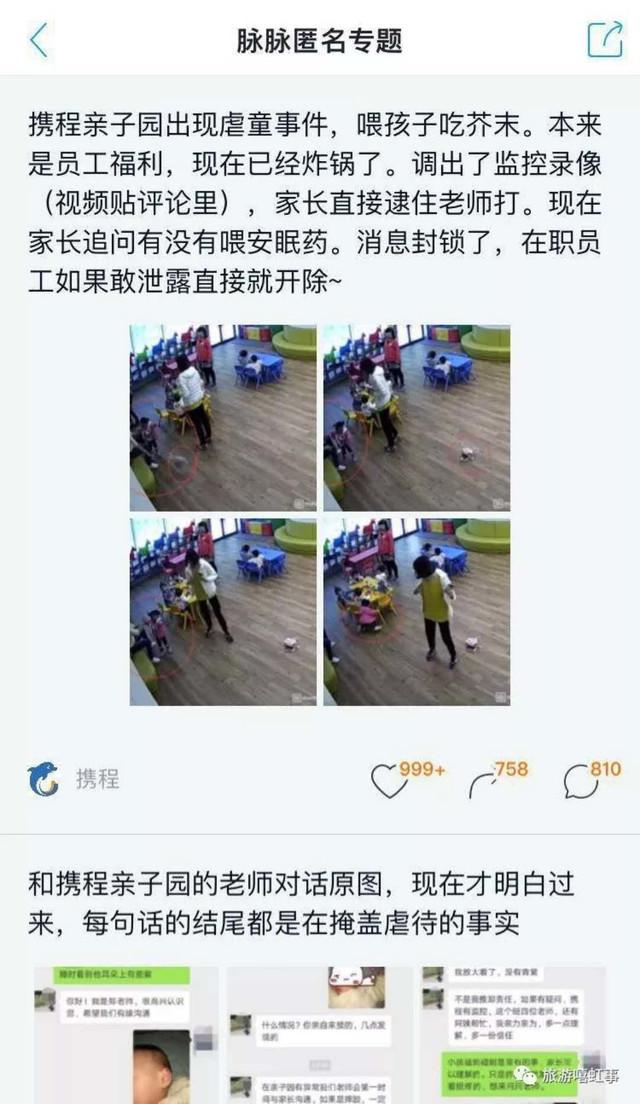Screen dimensions: 640x1104
Task: Like the post with 999+ likes
Action: 390,781
